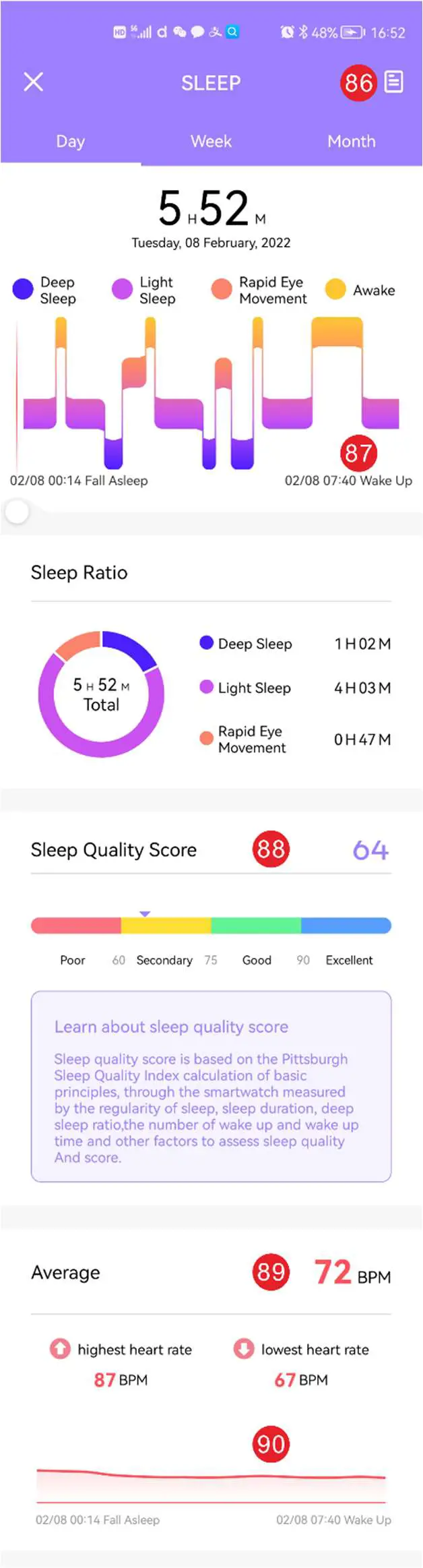Switch to the Day tab
Screen dimensions: 423x1568
(x=70, y=142)
